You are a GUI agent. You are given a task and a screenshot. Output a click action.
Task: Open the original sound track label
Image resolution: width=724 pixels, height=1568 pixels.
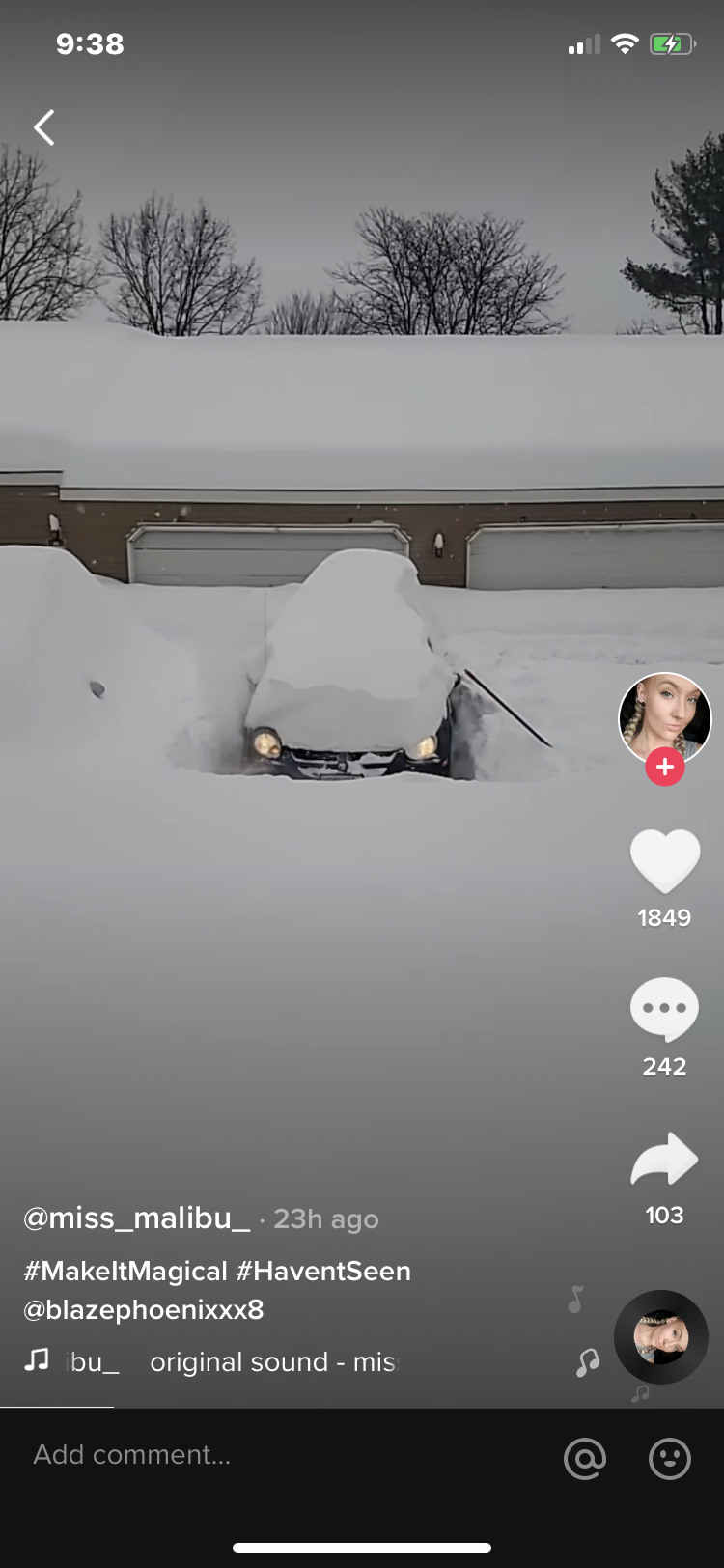(x=232, y=1361)
